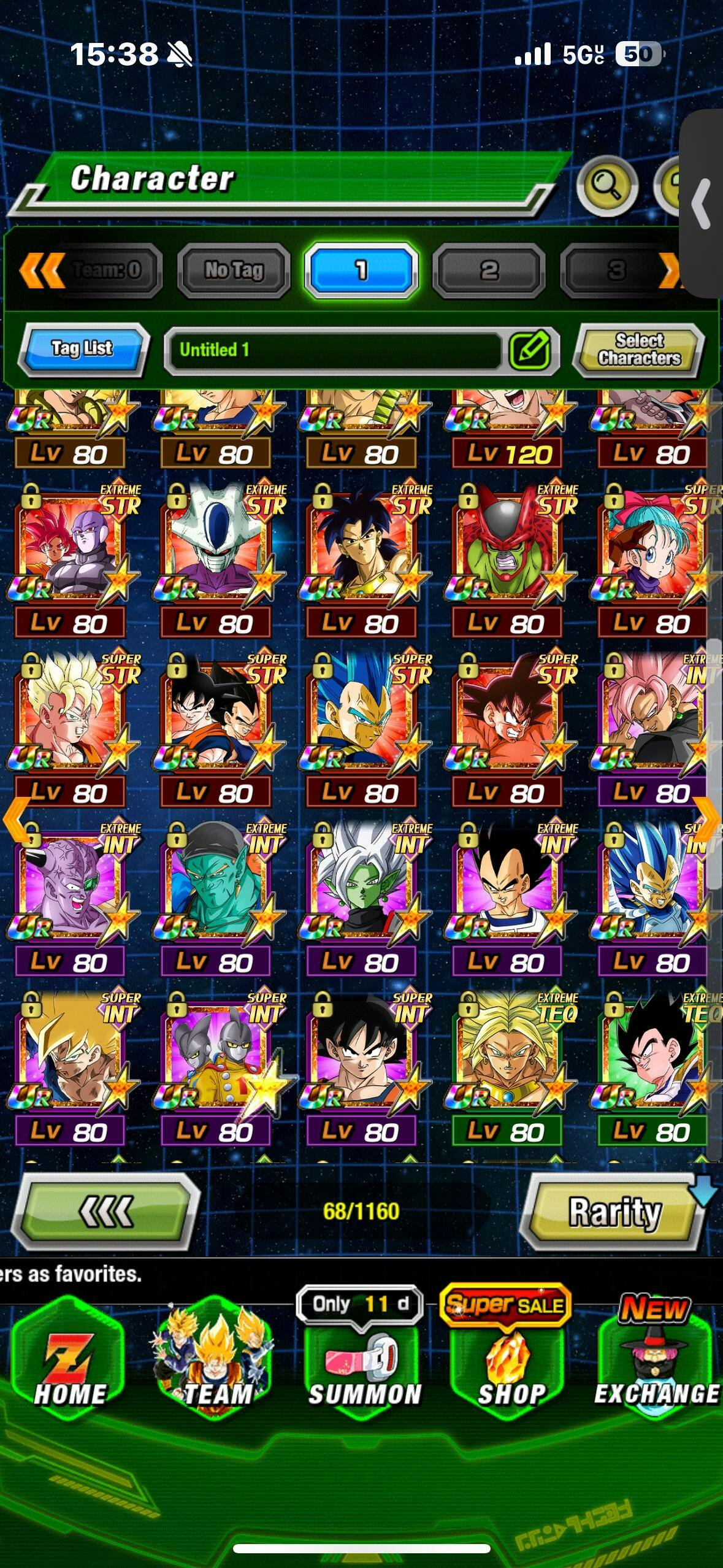723x1568 pixels.
Task: Edit the Untitled 1 tag name
Action: tap(530, 350)
